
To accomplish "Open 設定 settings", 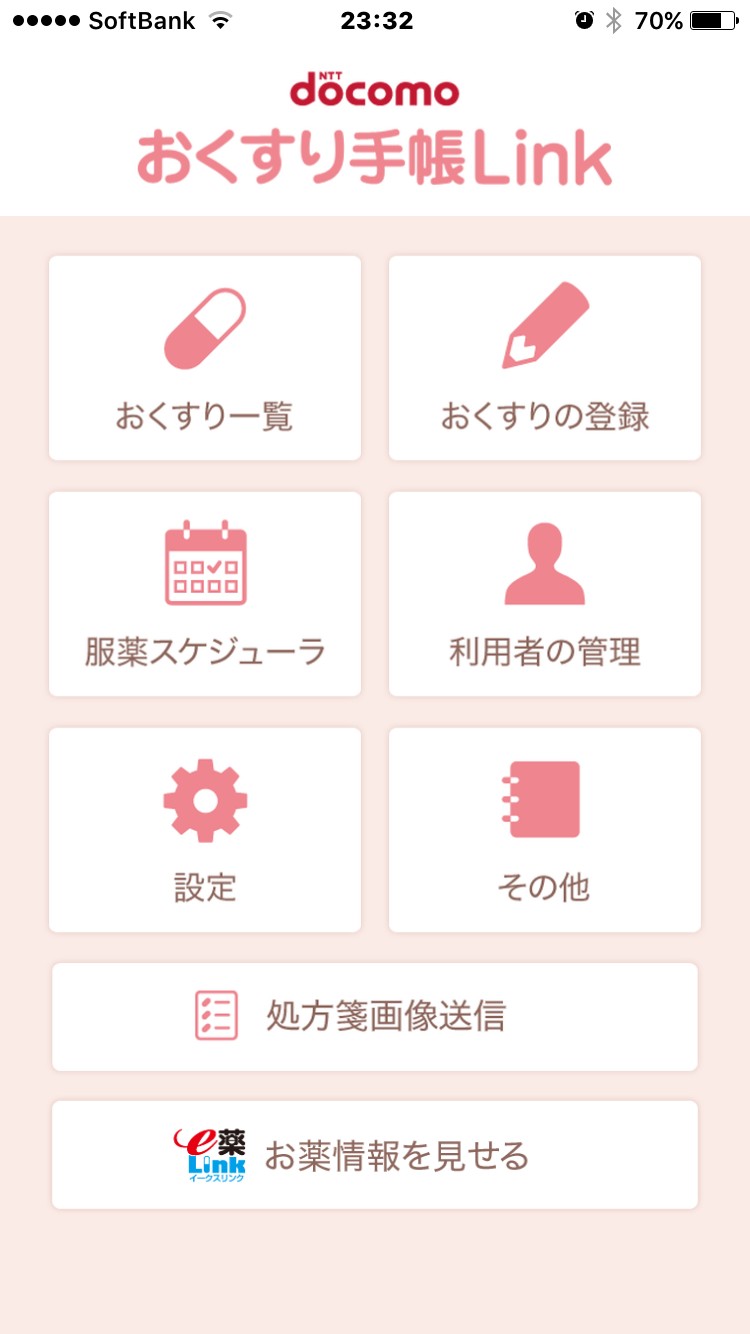I will (205, 830).
